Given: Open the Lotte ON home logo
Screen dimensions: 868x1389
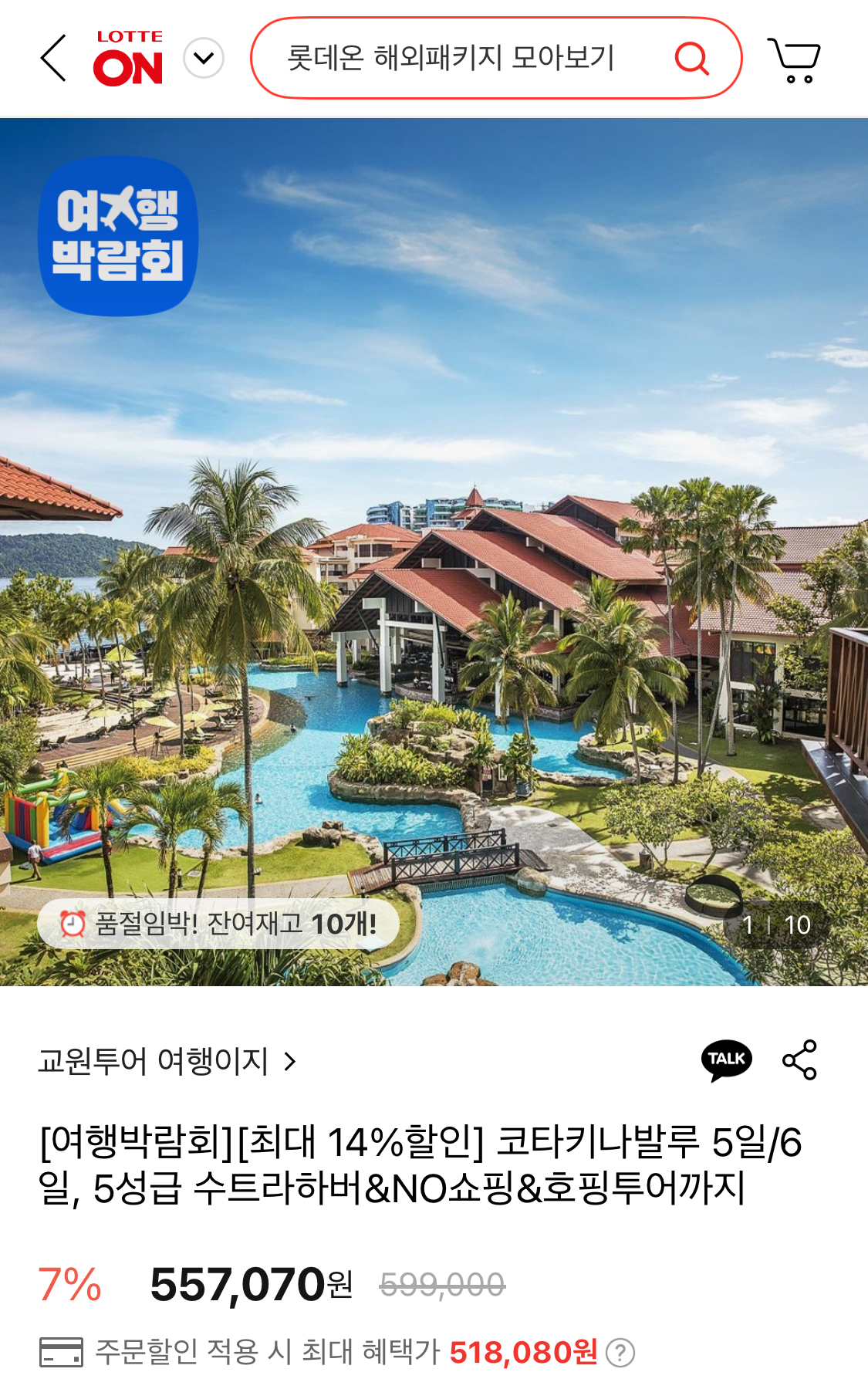Looking at the screenshot, I should [x=128, y=58].
